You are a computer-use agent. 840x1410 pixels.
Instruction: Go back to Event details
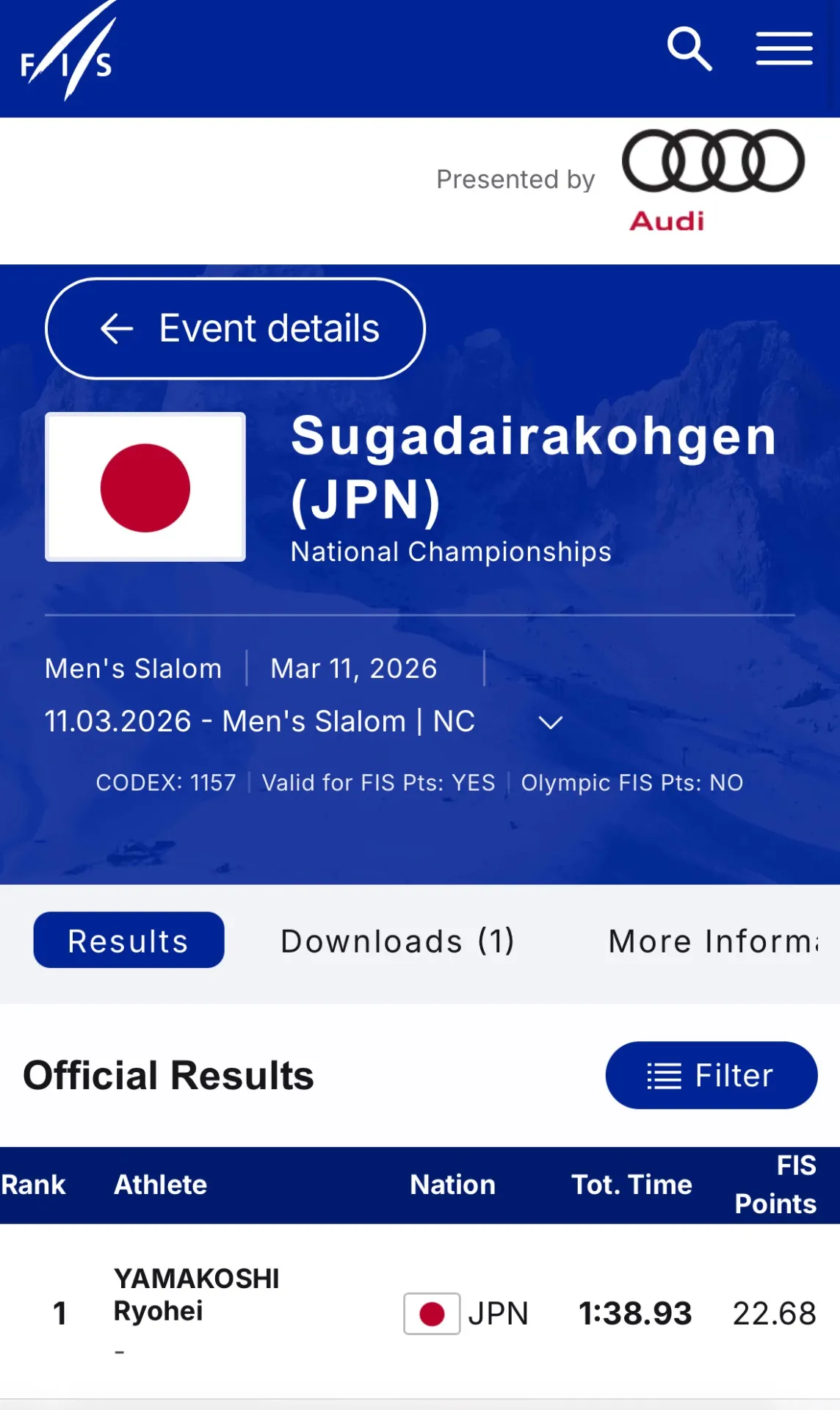tap(236, 328)
